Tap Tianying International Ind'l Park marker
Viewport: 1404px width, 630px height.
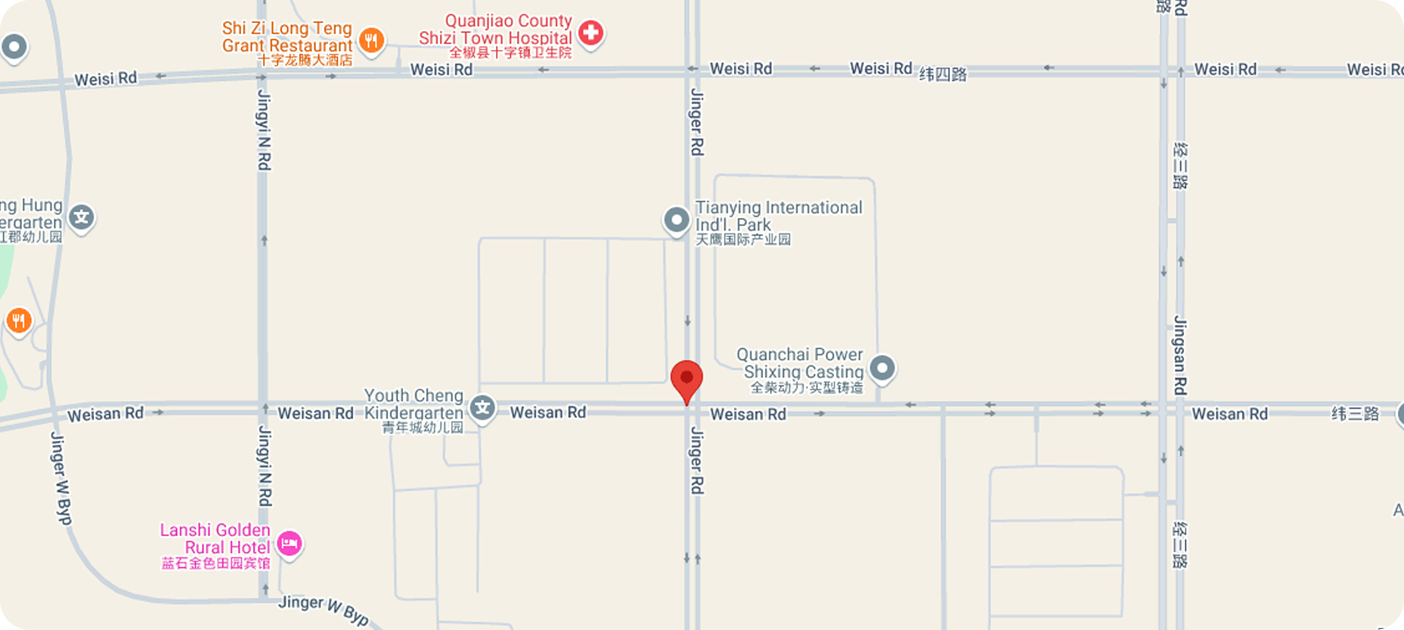(x=677, y=219)
